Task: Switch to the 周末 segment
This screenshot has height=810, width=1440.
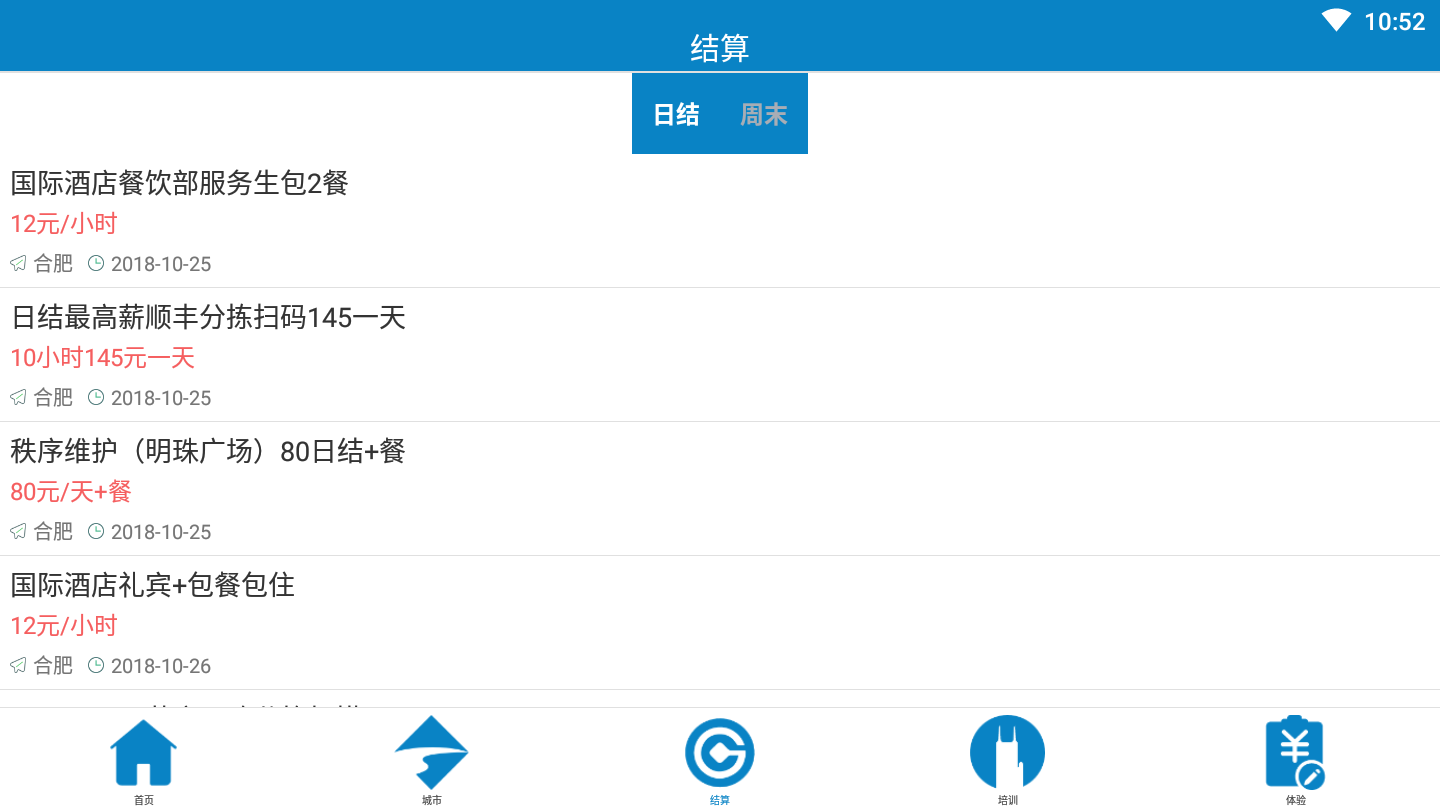Action: pos(764,115)
